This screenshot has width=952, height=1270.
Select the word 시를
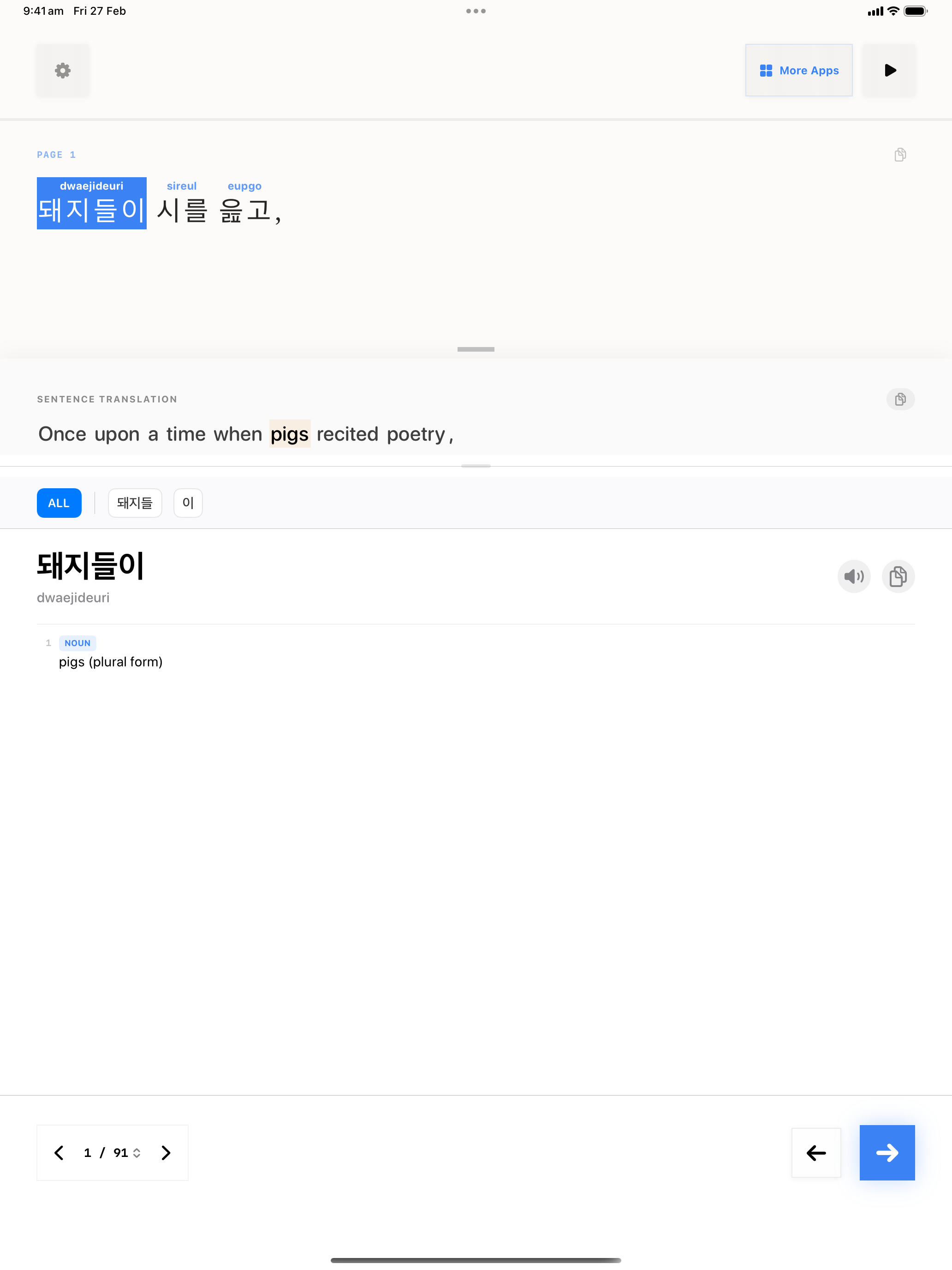click(x=181, y=210)
